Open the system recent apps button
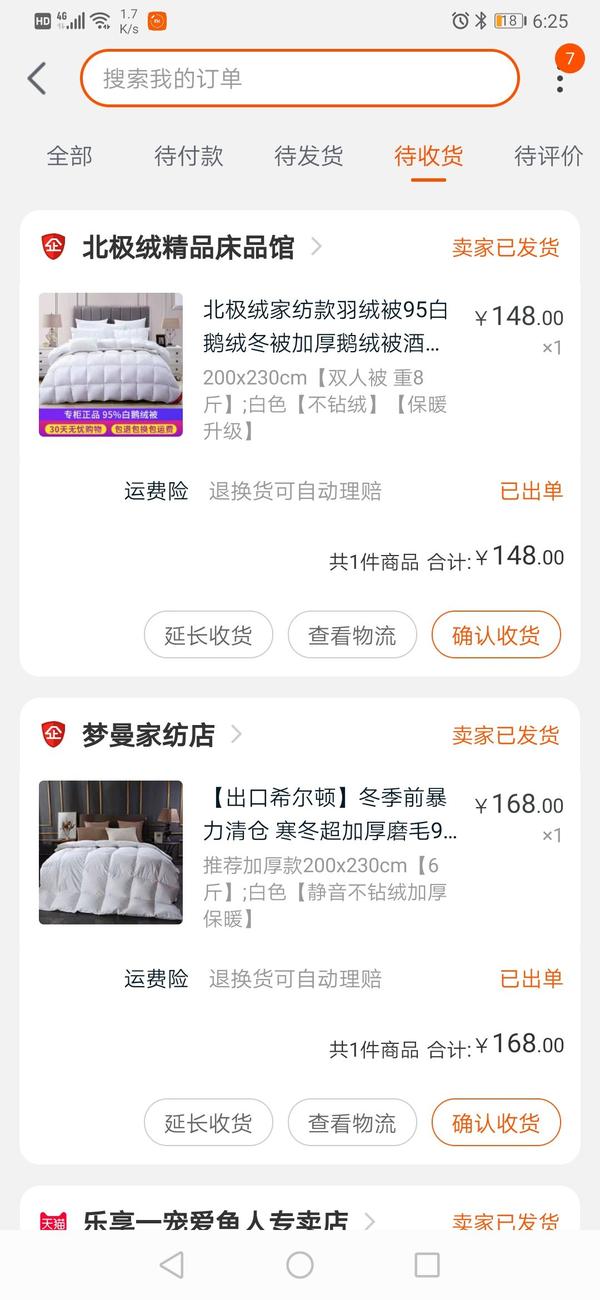 point(427,1265)
